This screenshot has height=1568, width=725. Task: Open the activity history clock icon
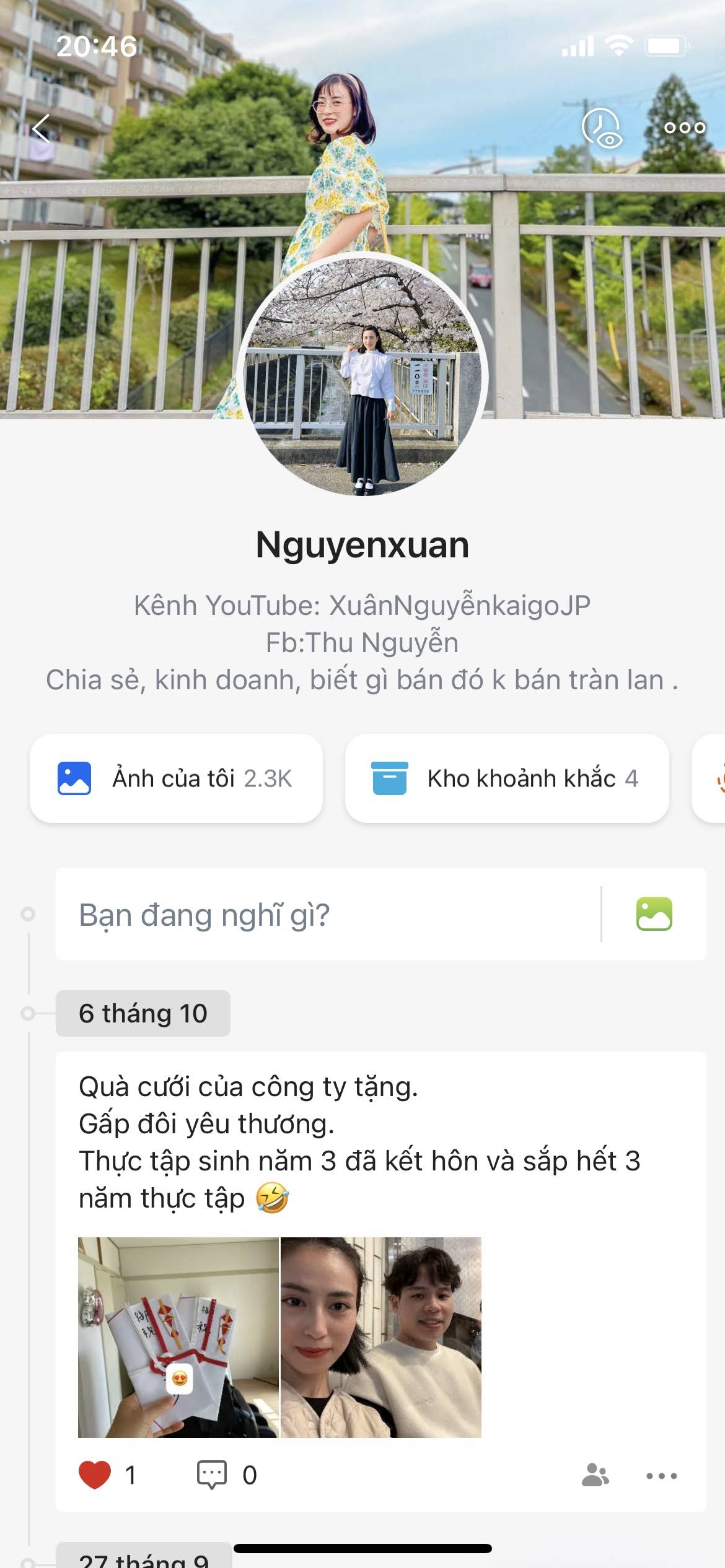[600, 128]
